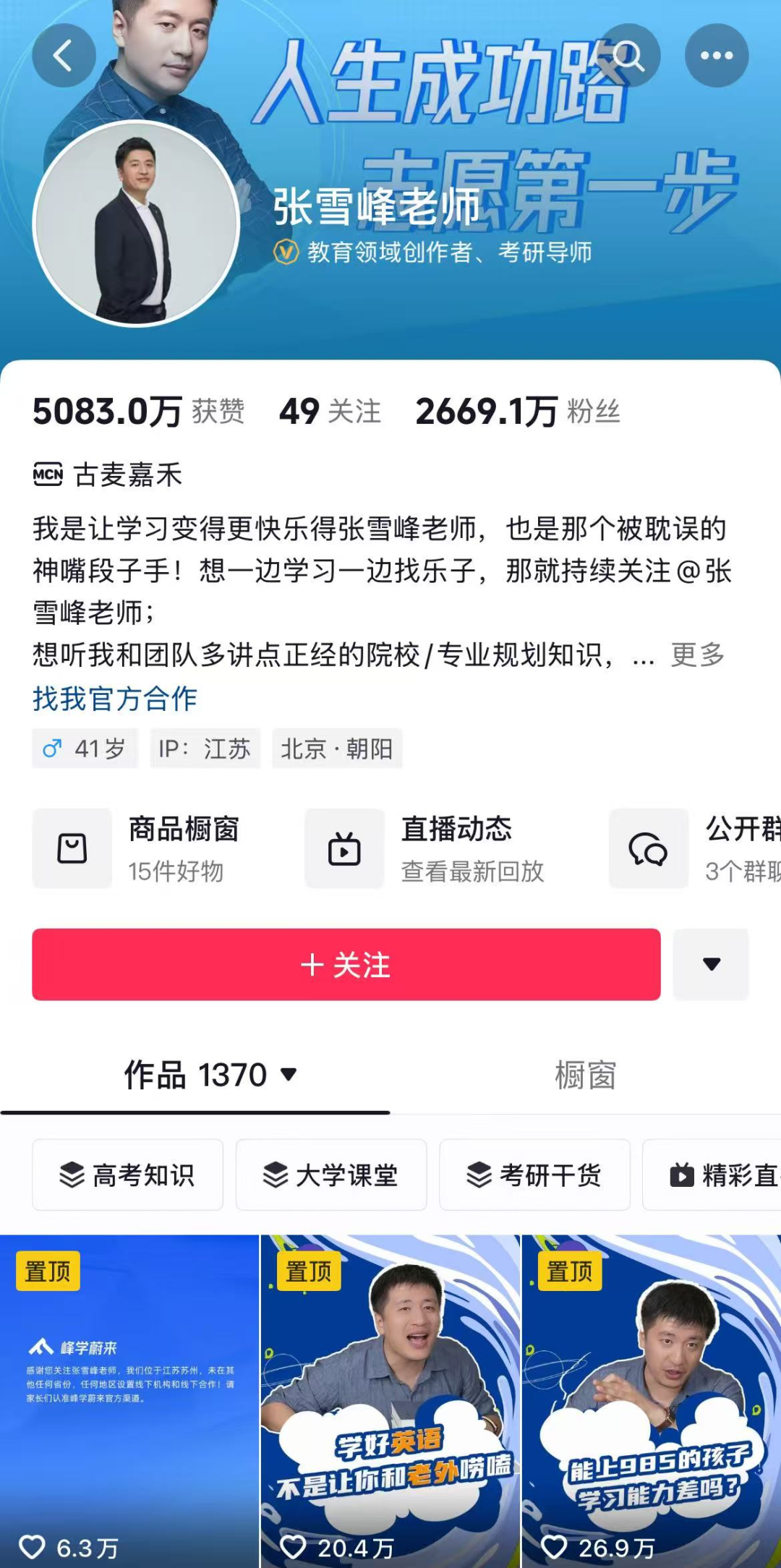
Task: Play the pinned 学好英语 video
Action: point(390,1401)
